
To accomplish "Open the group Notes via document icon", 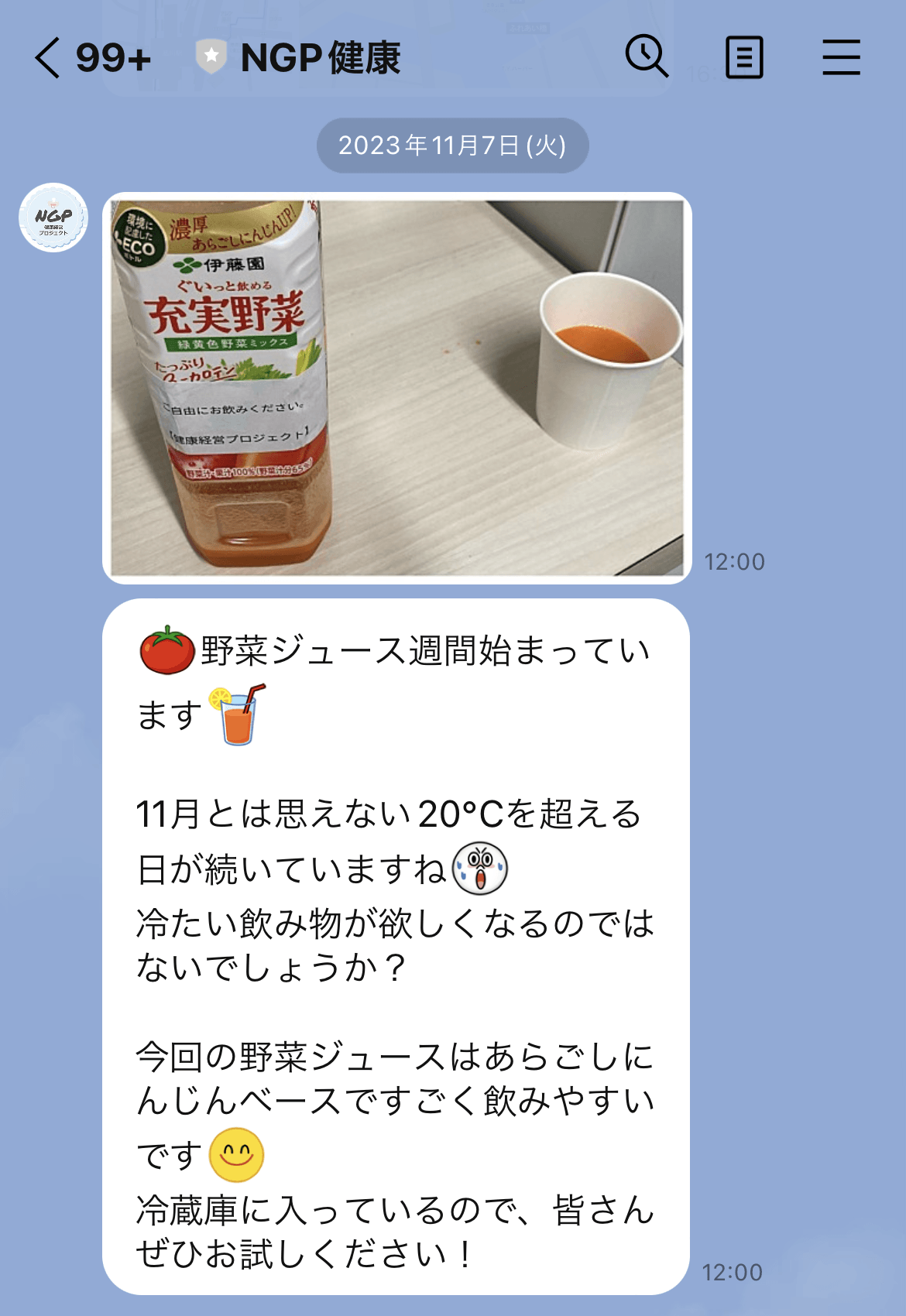I will [x=744, y=57].
